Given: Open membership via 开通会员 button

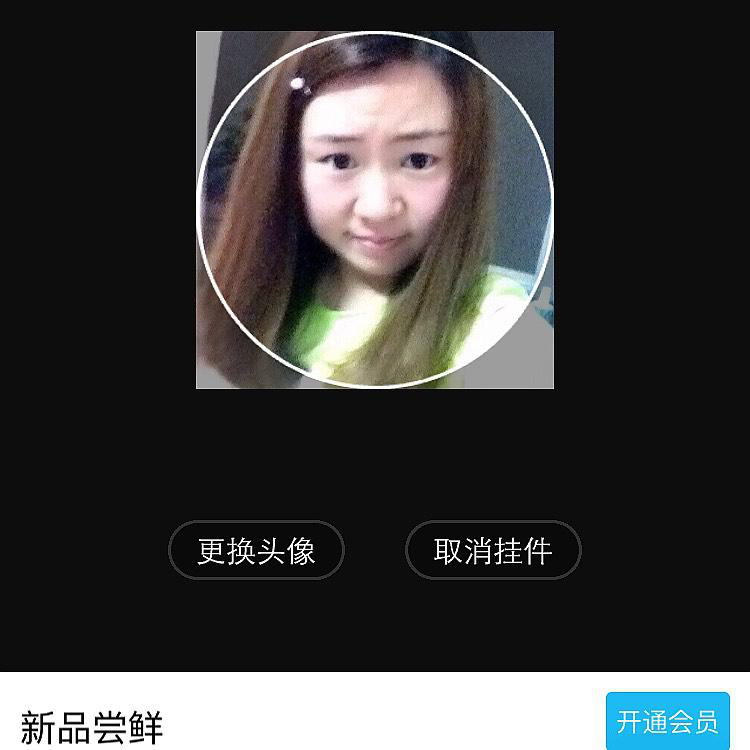Looking at the screenshot, I should pos(667,721).
